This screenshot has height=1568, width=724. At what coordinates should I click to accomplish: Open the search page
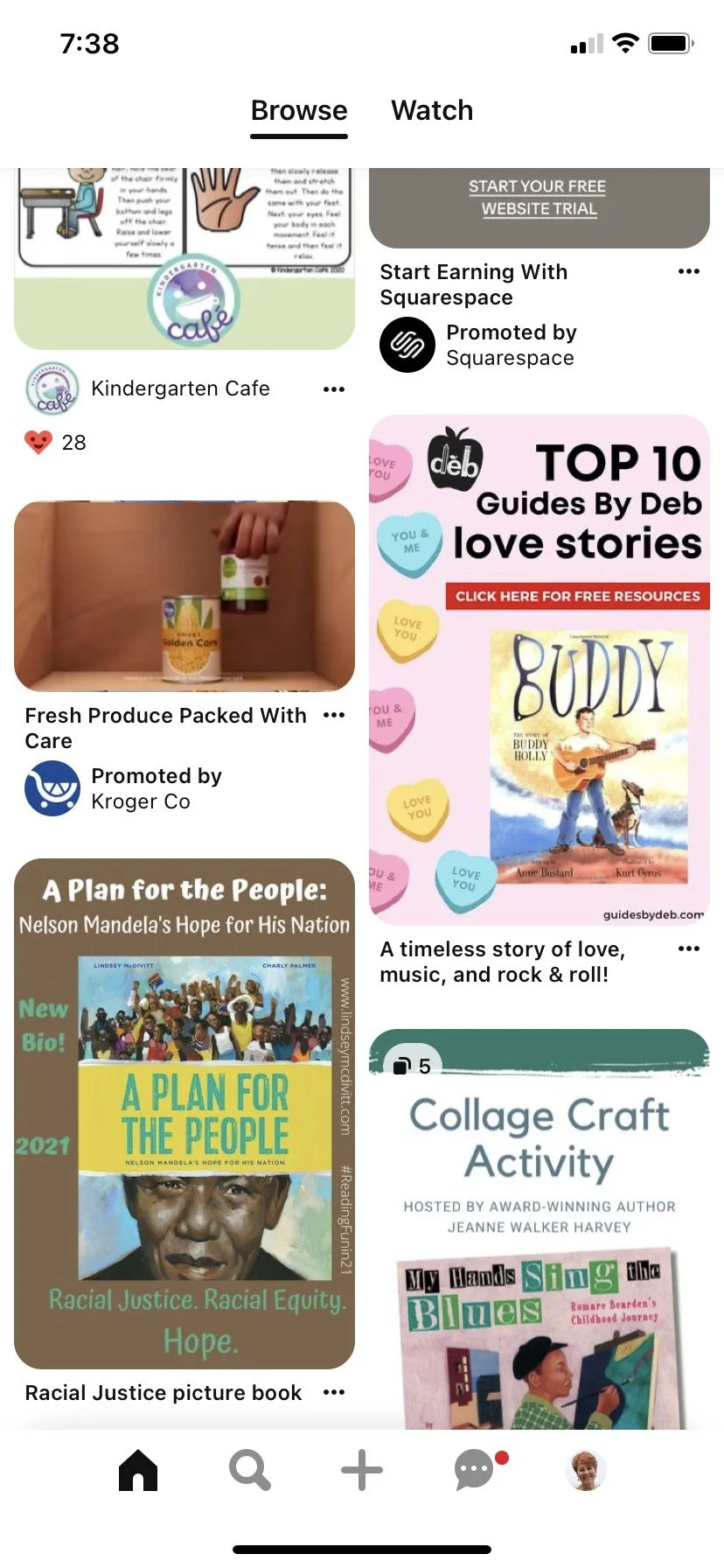pyautogui.click(x=250, y=1470)
